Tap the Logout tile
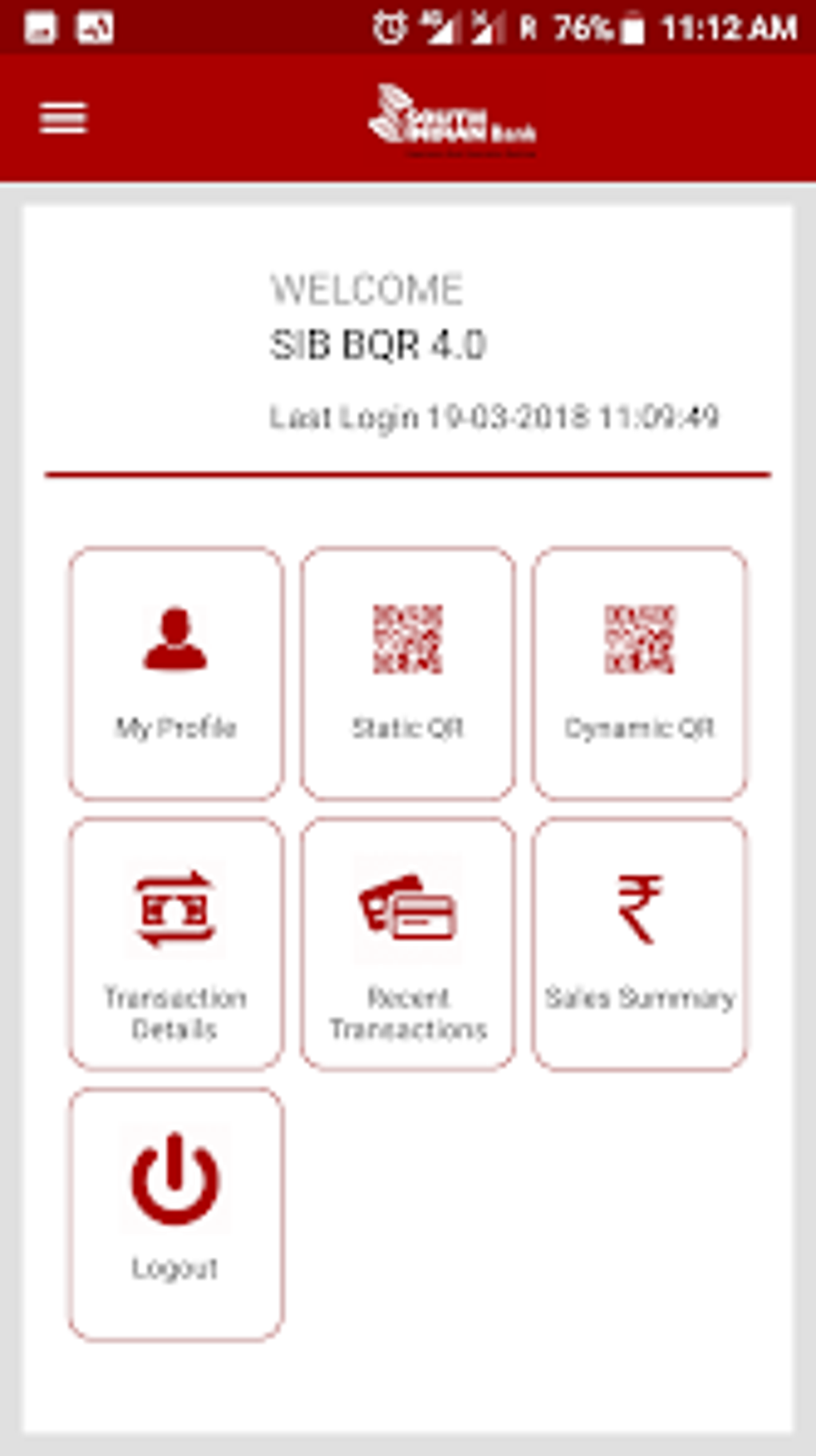This screenshot has height=1456, width=816. click(x=176, y=1213)
